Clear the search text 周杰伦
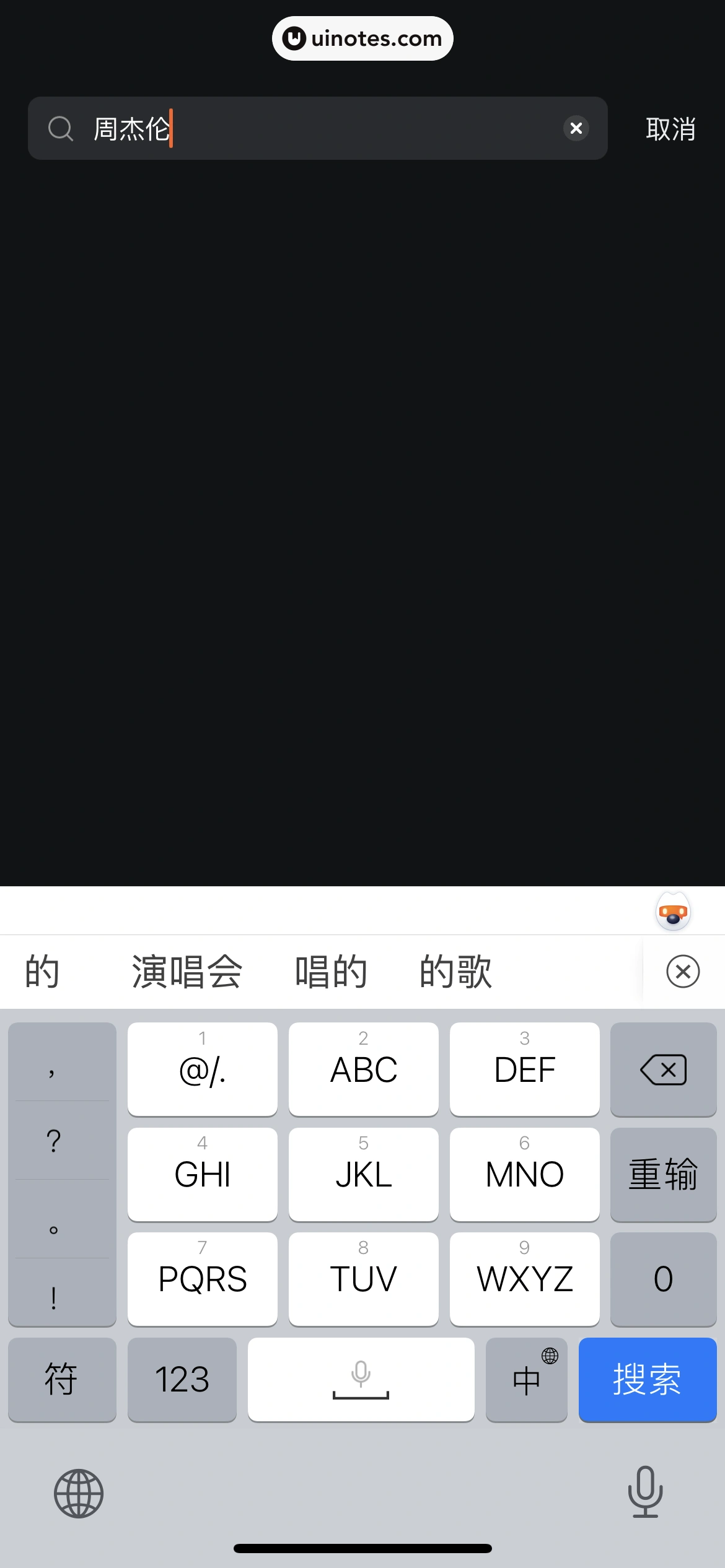The height and width of the screenshot is (1568, 725). tap(576, 128)
